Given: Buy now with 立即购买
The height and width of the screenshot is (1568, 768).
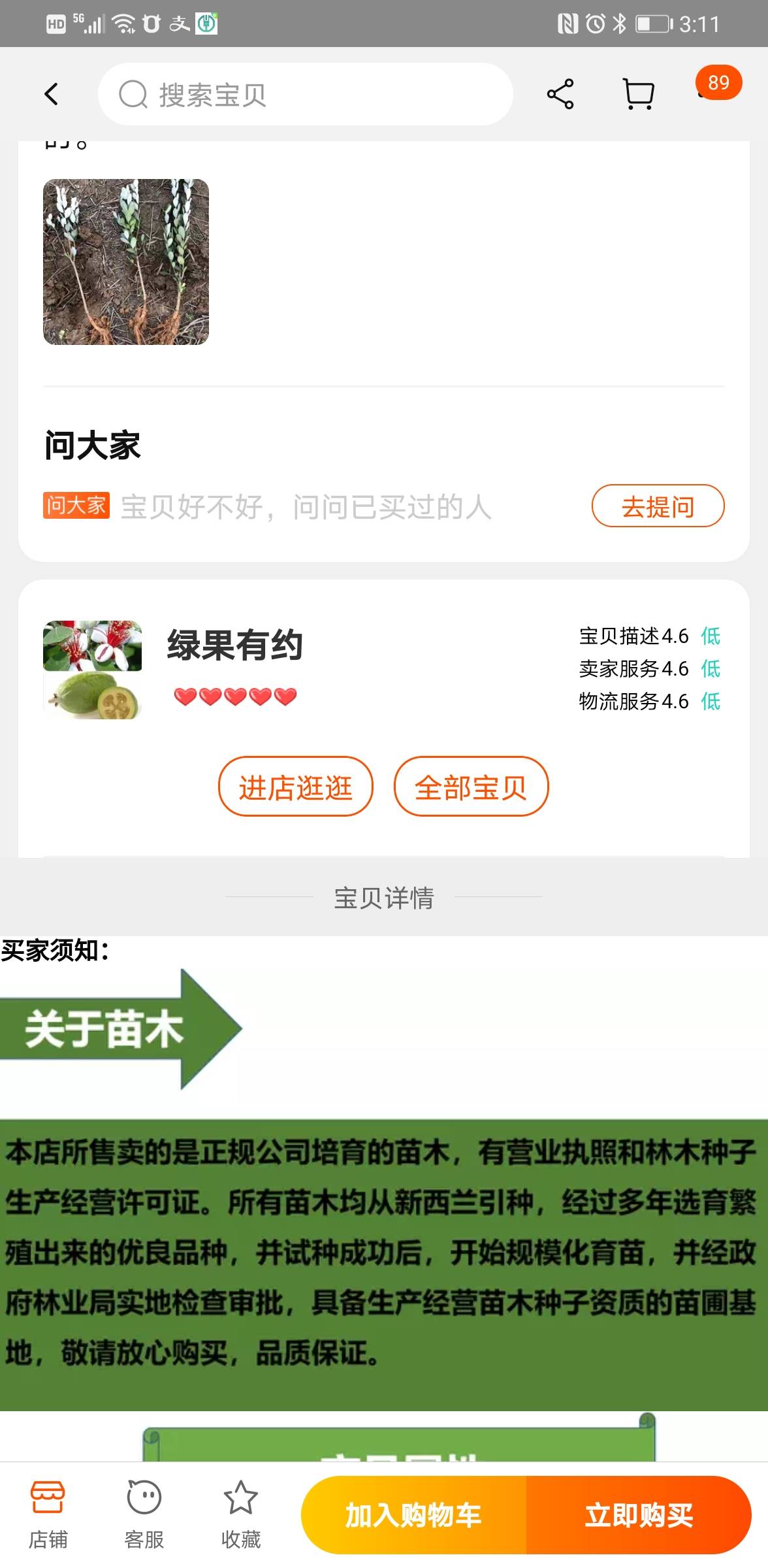Looking at the screenshot, I should pos(639,1514).
